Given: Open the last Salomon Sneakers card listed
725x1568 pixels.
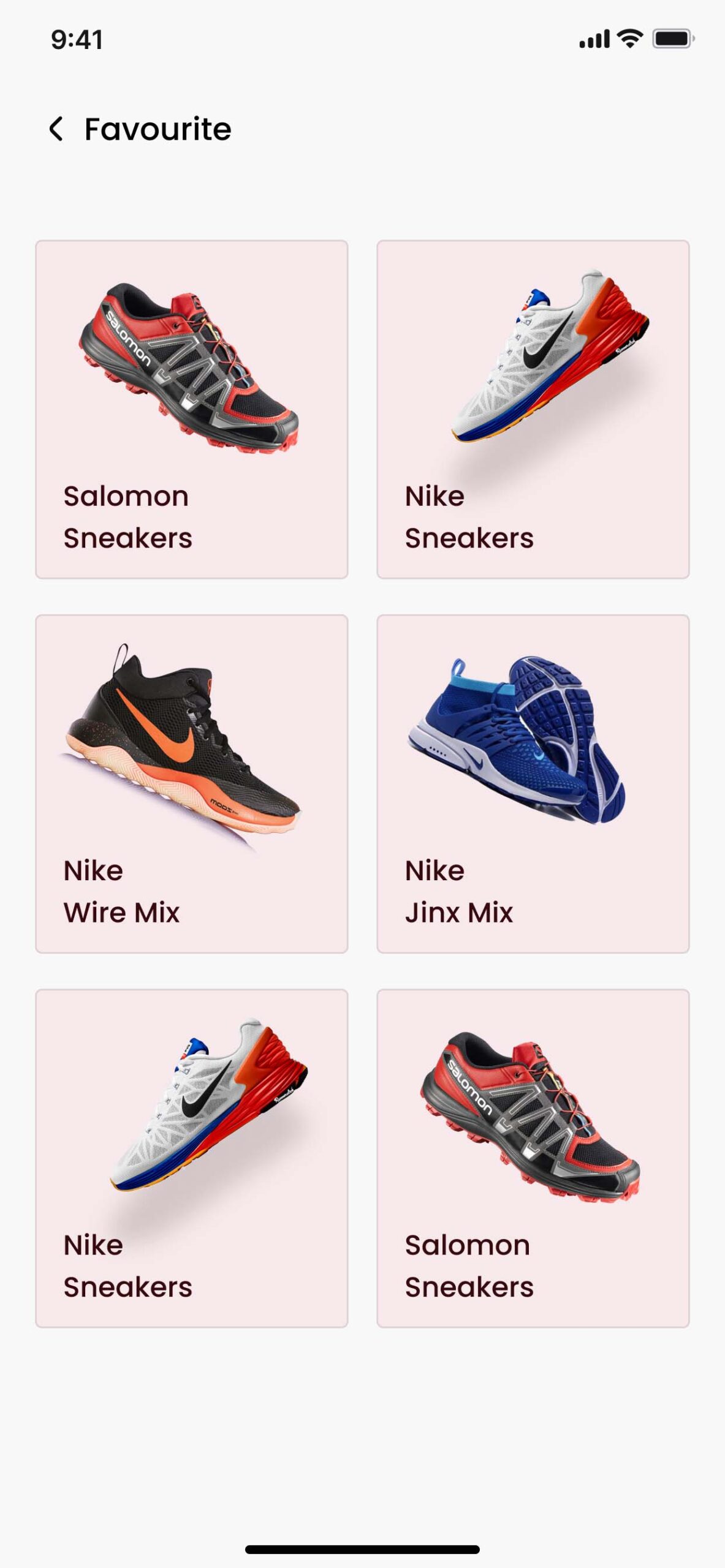Looking at the screenshot, I should 533,1158.
